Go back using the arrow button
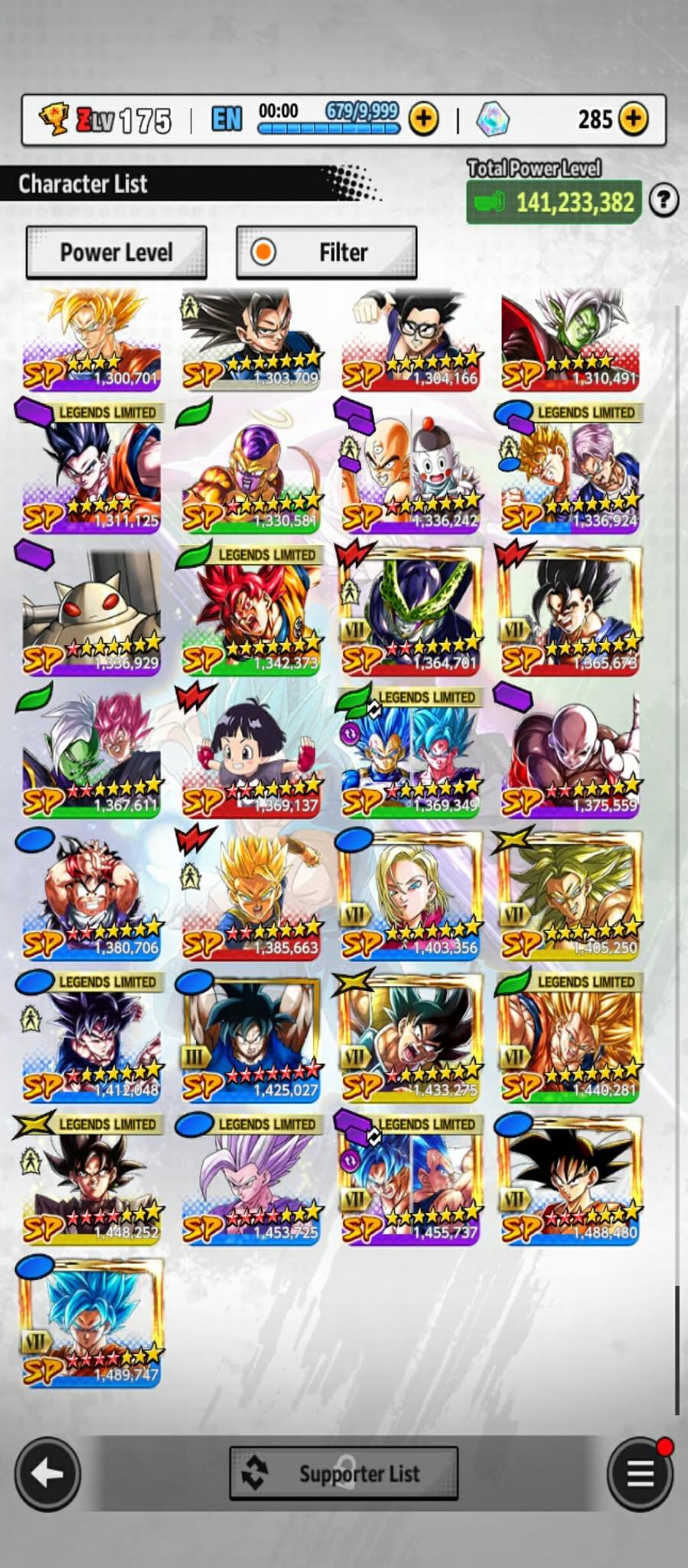The width and height of the screenshot is (688, 1568). click(x=47, y=1473)
